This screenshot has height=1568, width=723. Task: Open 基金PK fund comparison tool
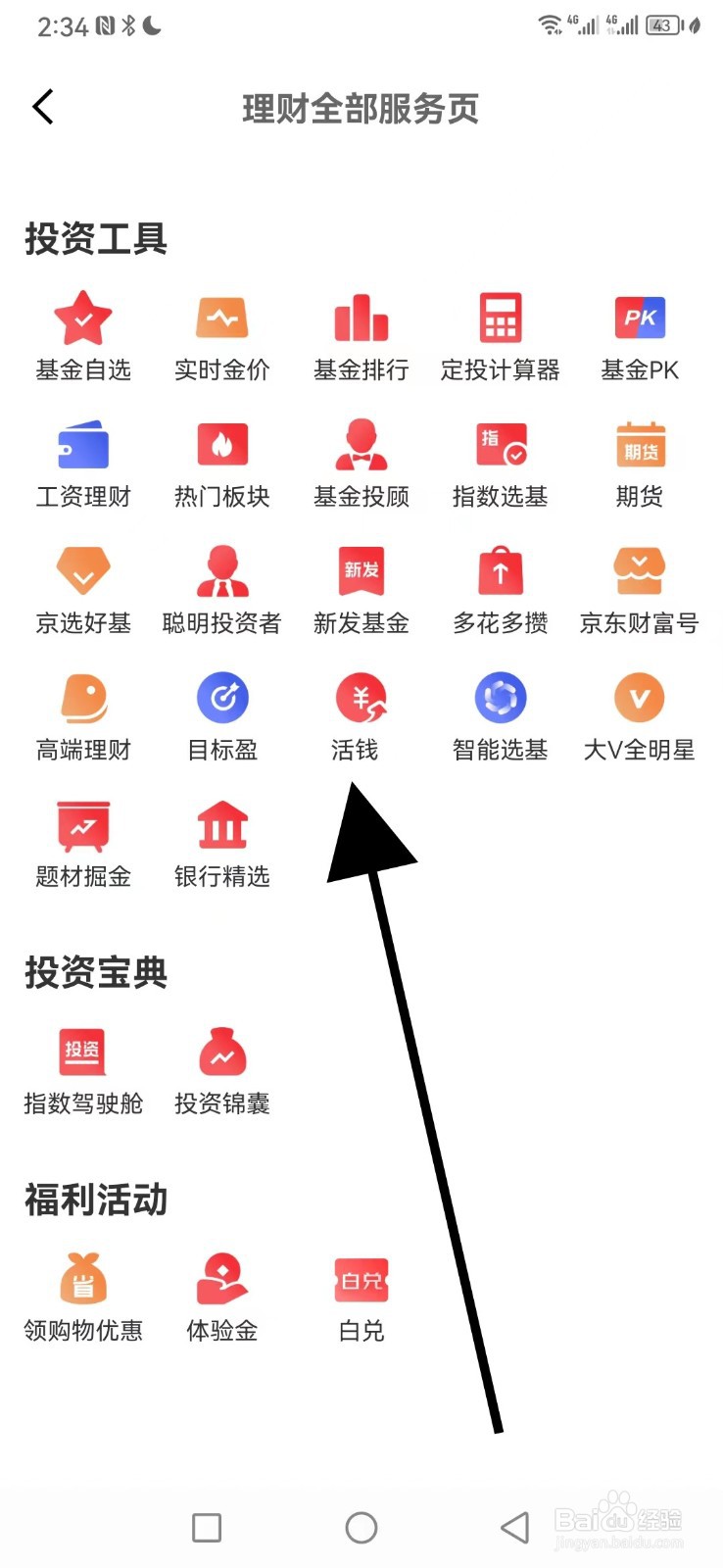point(640,316)
